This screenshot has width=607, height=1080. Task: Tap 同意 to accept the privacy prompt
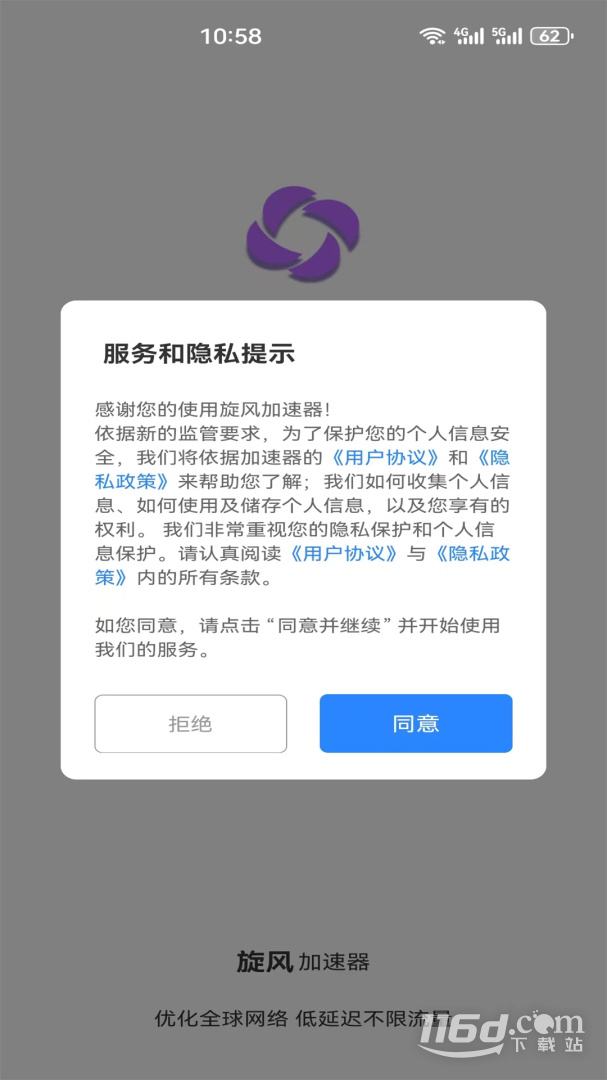pyautogui.click(x=415, y=723)
